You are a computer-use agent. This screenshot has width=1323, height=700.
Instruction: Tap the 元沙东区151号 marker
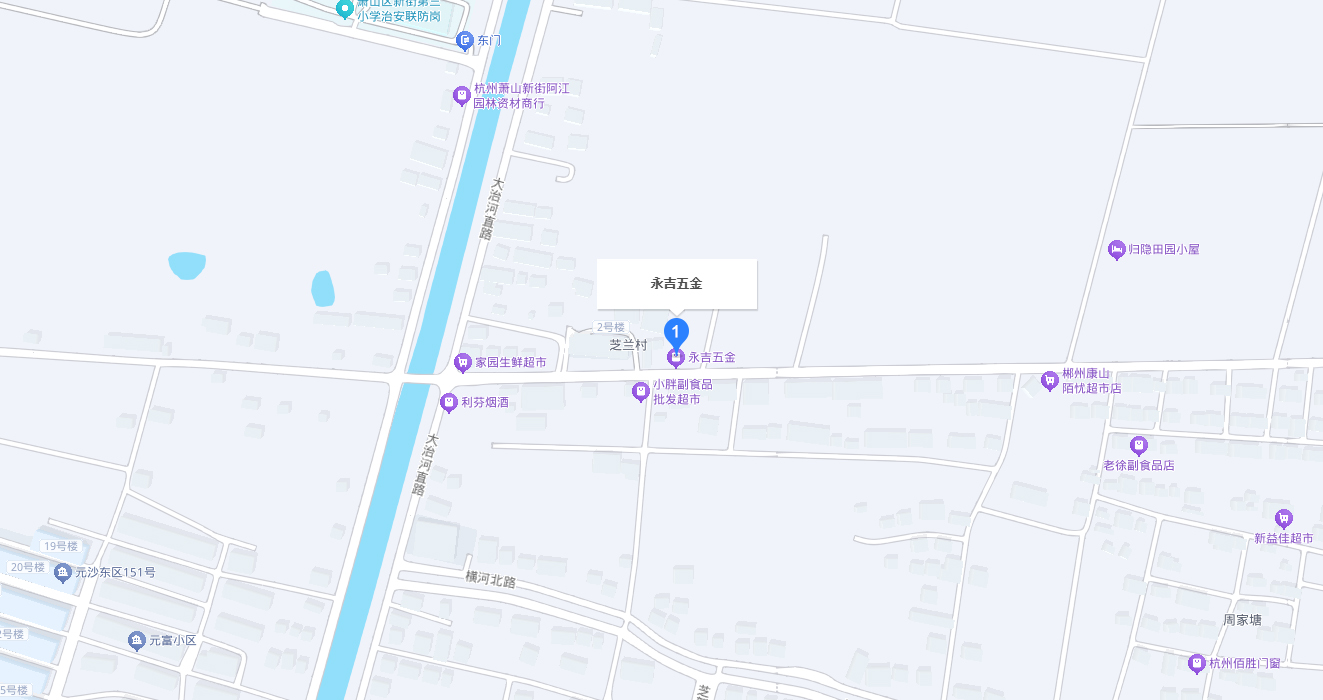click(x=63, y=573)
